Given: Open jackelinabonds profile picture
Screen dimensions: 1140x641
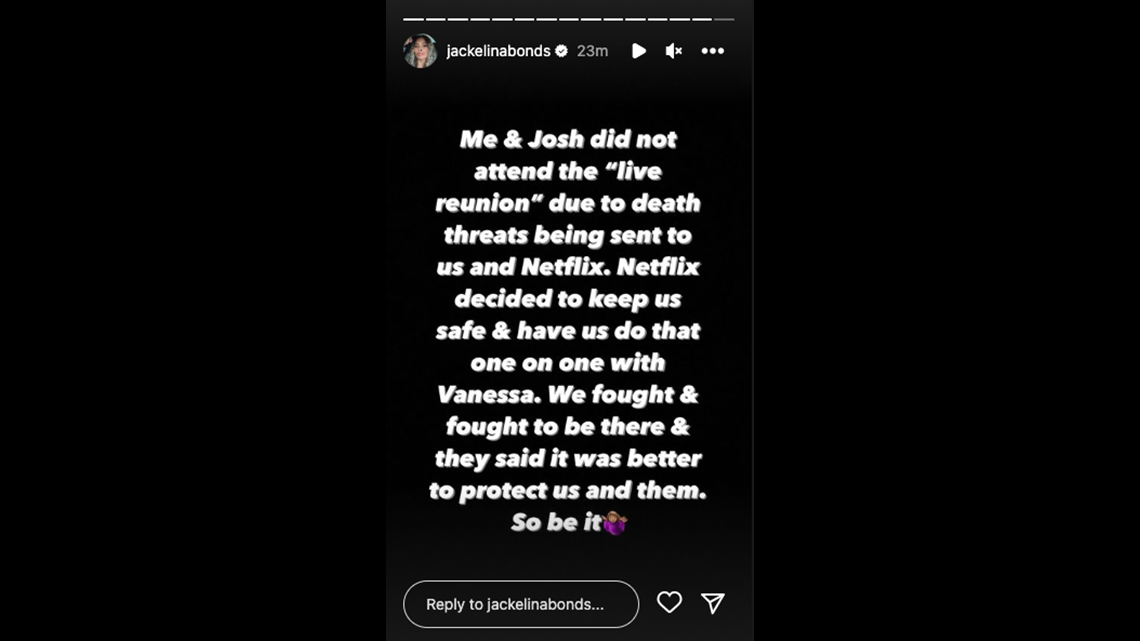Looking at the screenshot, I should [420, 51].
